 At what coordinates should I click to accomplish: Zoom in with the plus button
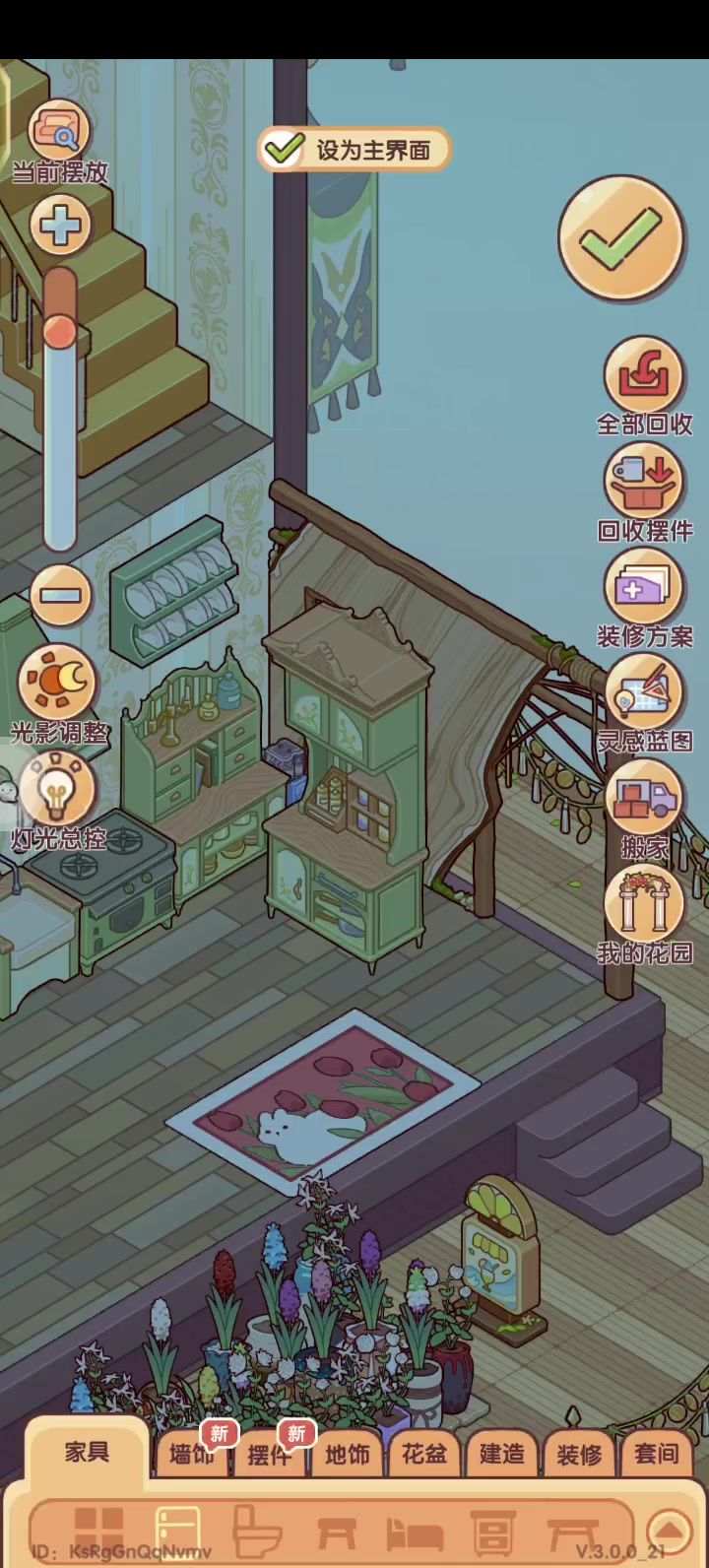pos(60,226)
